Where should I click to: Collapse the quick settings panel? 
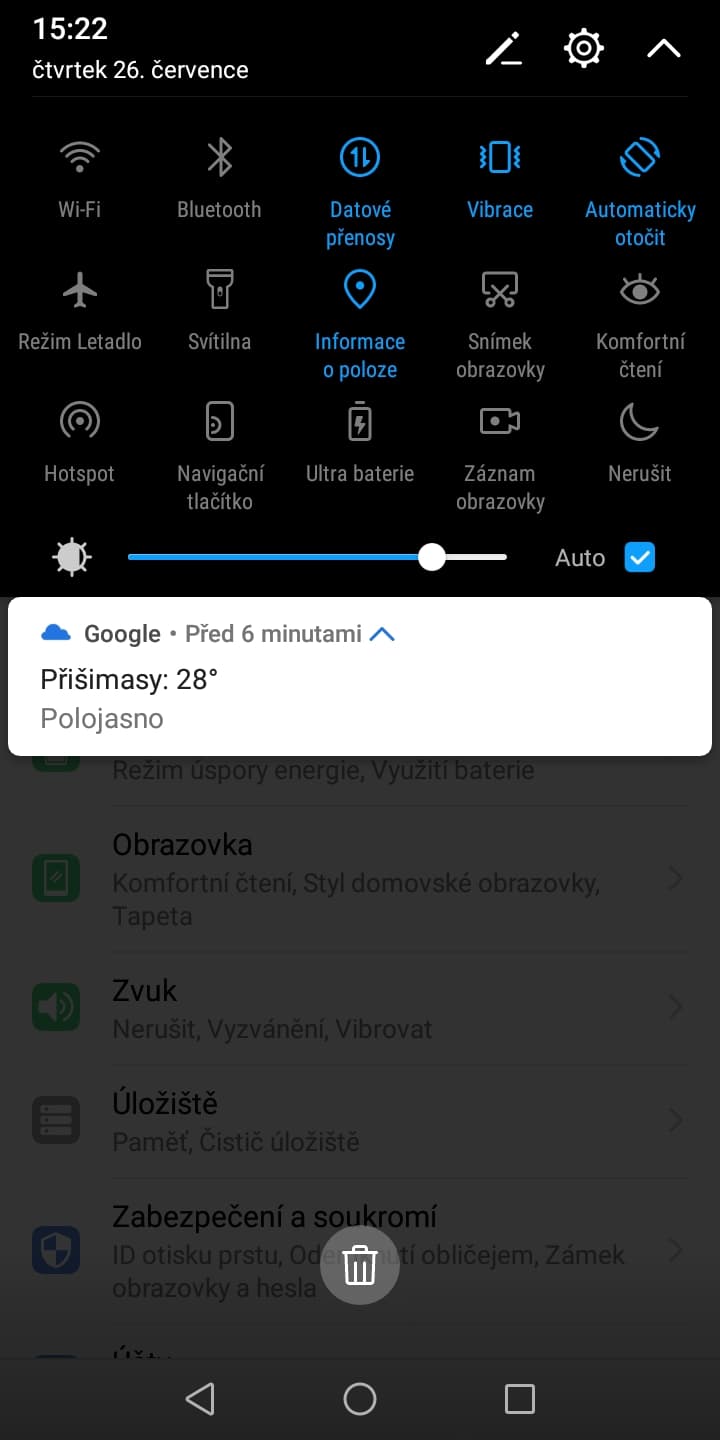[x=664, y=48]
